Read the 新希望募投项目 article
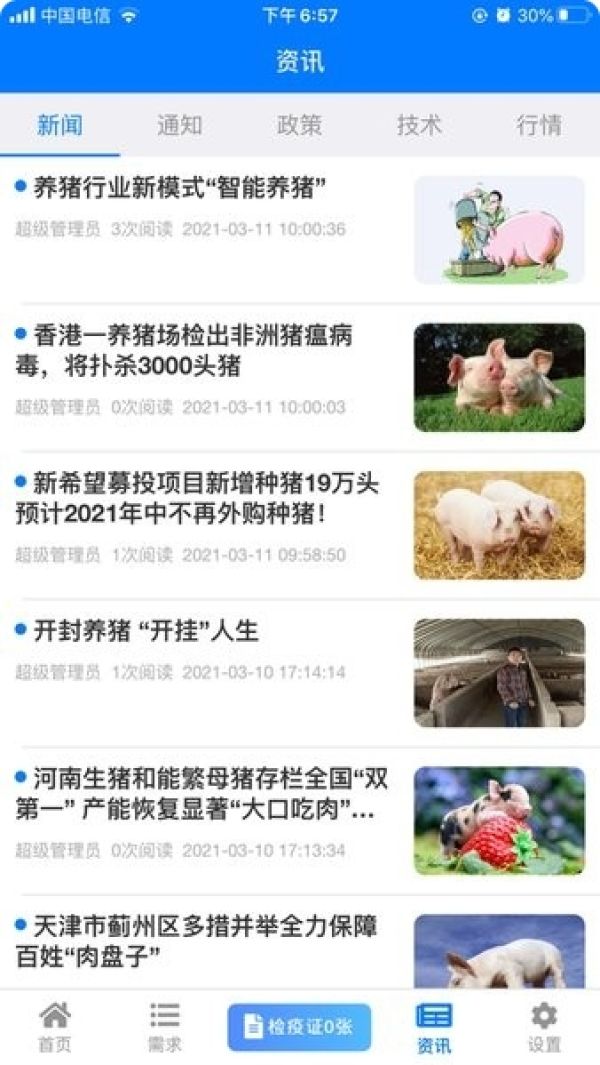This screenshot has height=1065, width=600. (x=300, y=525)
